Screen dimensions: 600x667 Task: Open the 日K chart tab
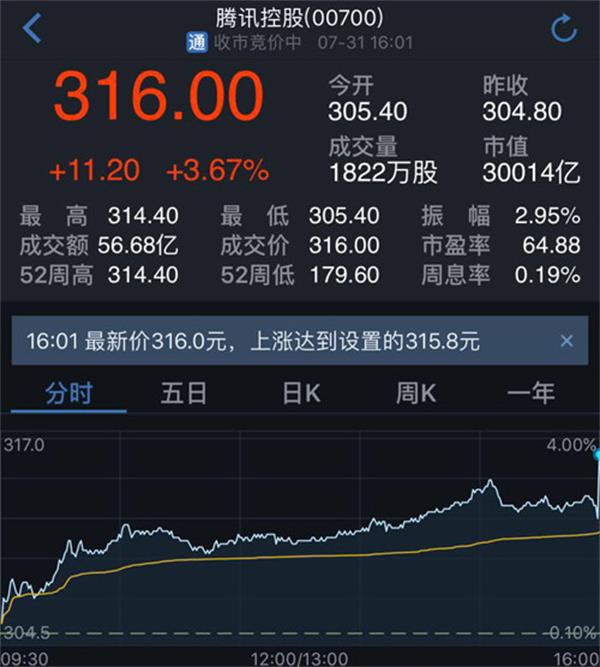click(x=301, y=393)
